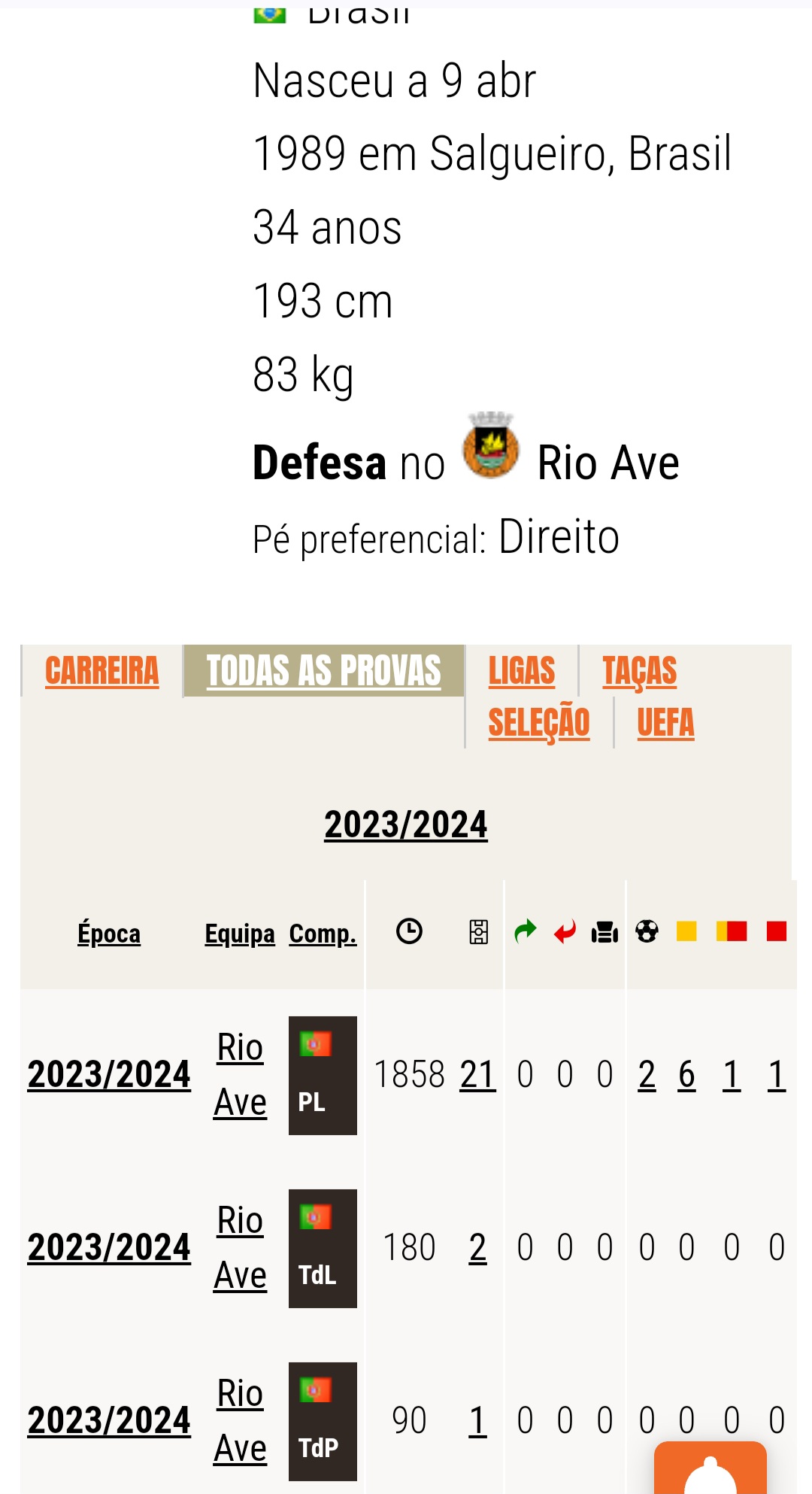Open the Seleção tab
Image resolution: width=812 pixels, height=1494 pixels.
[539, 723]
